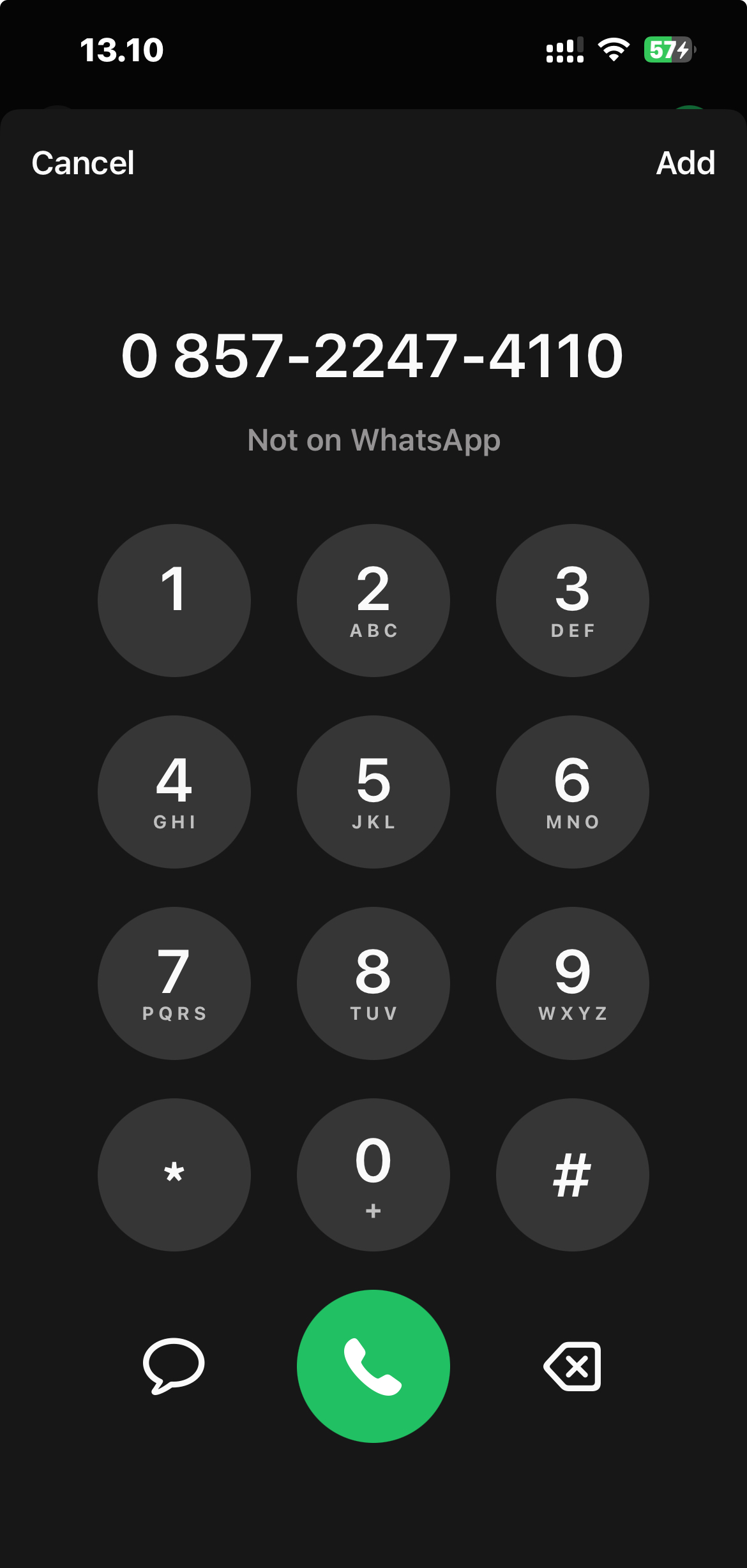Tap the hash key
Image resolution: width=747 pixels, height=1568 pixels.
pos(572,1174)
